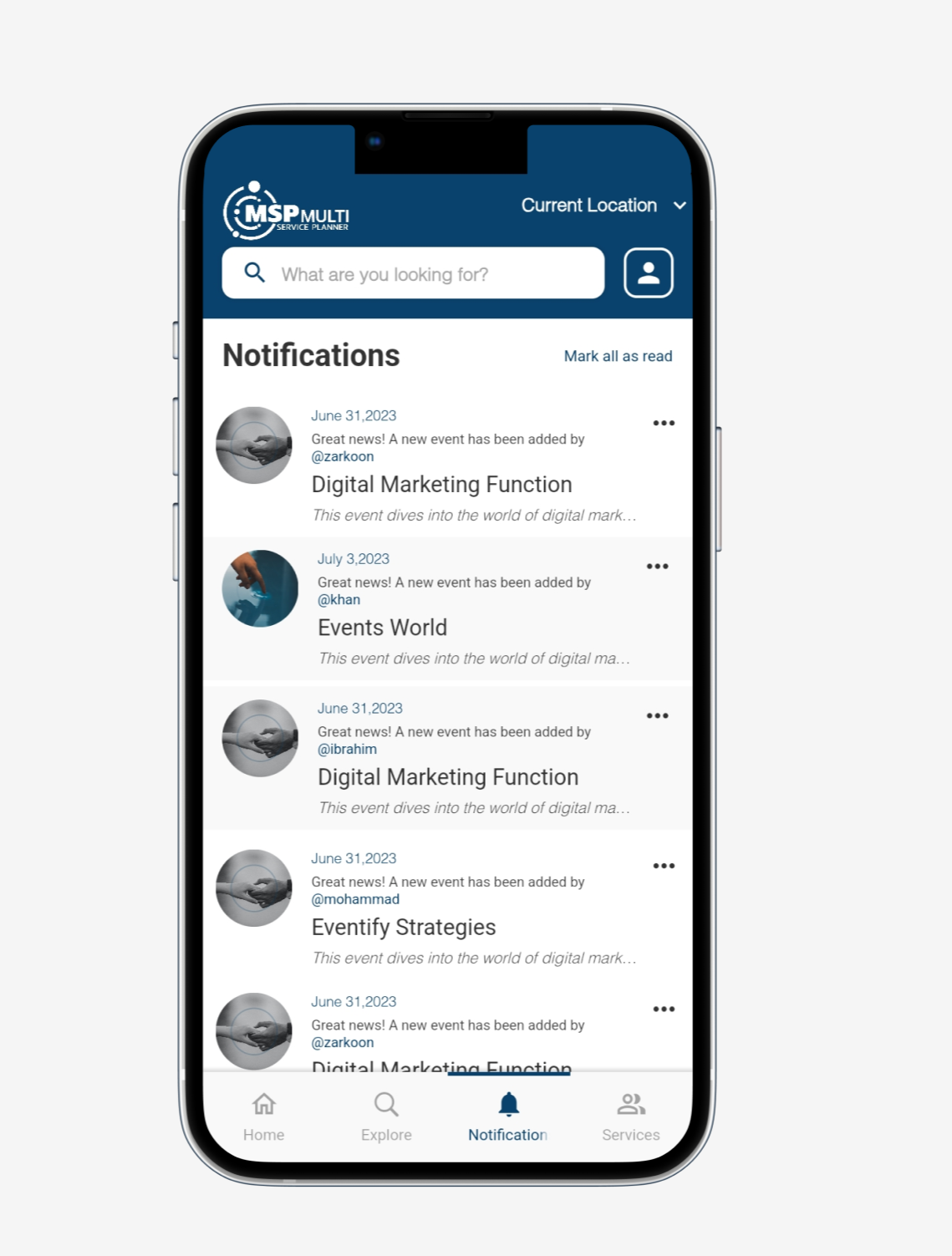The image size is (952, 1256).
Task: Open the profile icon next to search
Action: click(648, 273)
